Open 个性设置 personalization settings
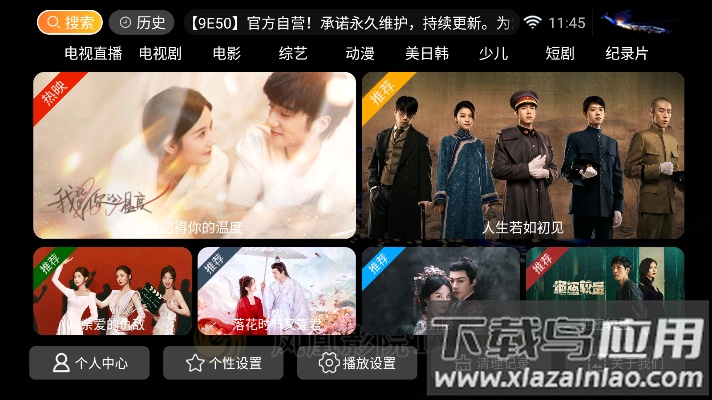Image resolution: width=712 pixels, height=400 pixels. pyautogui.click(x=224, y=363)
